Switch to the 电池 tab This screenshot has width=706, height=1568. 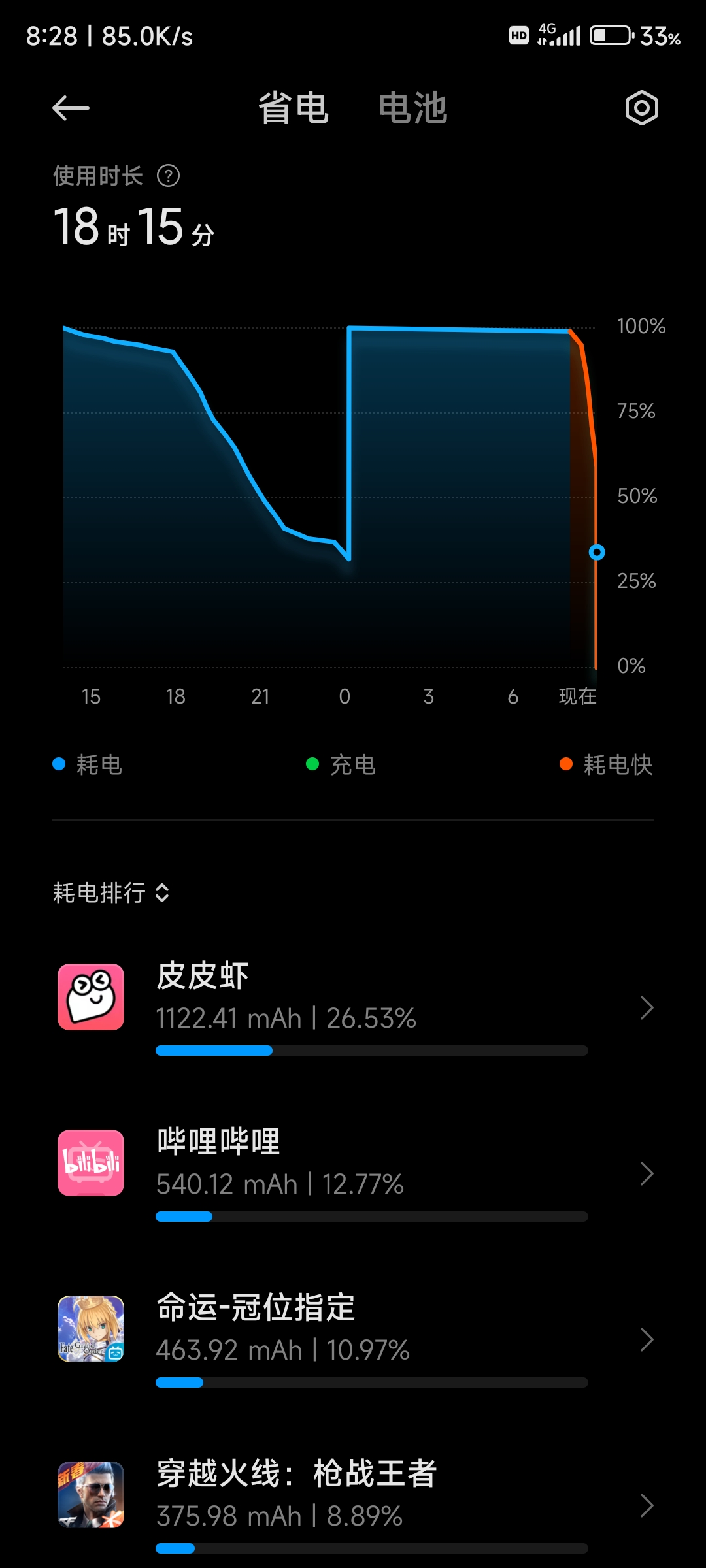(x=412, y=108)
